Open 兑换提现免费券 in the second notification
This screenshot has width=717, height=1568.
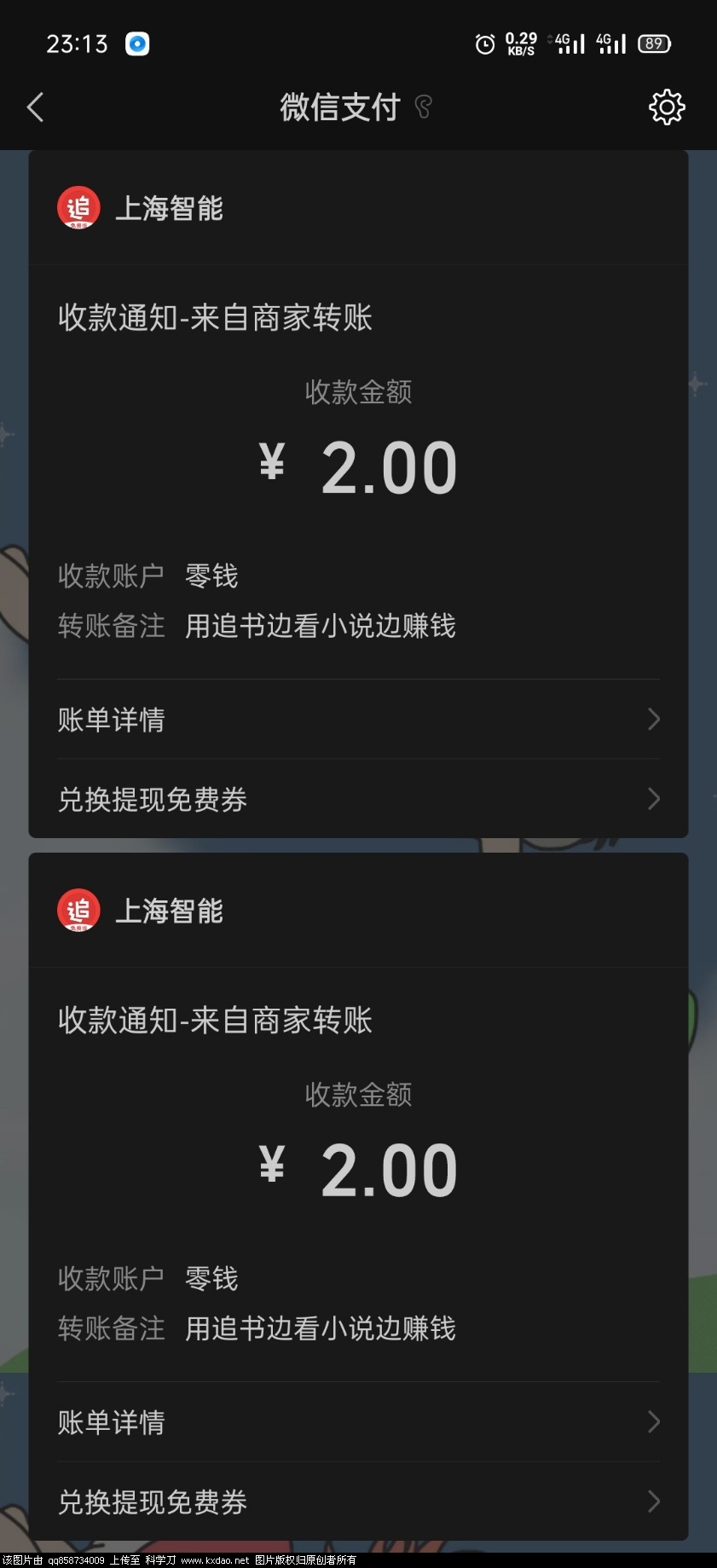(153, 1502)
